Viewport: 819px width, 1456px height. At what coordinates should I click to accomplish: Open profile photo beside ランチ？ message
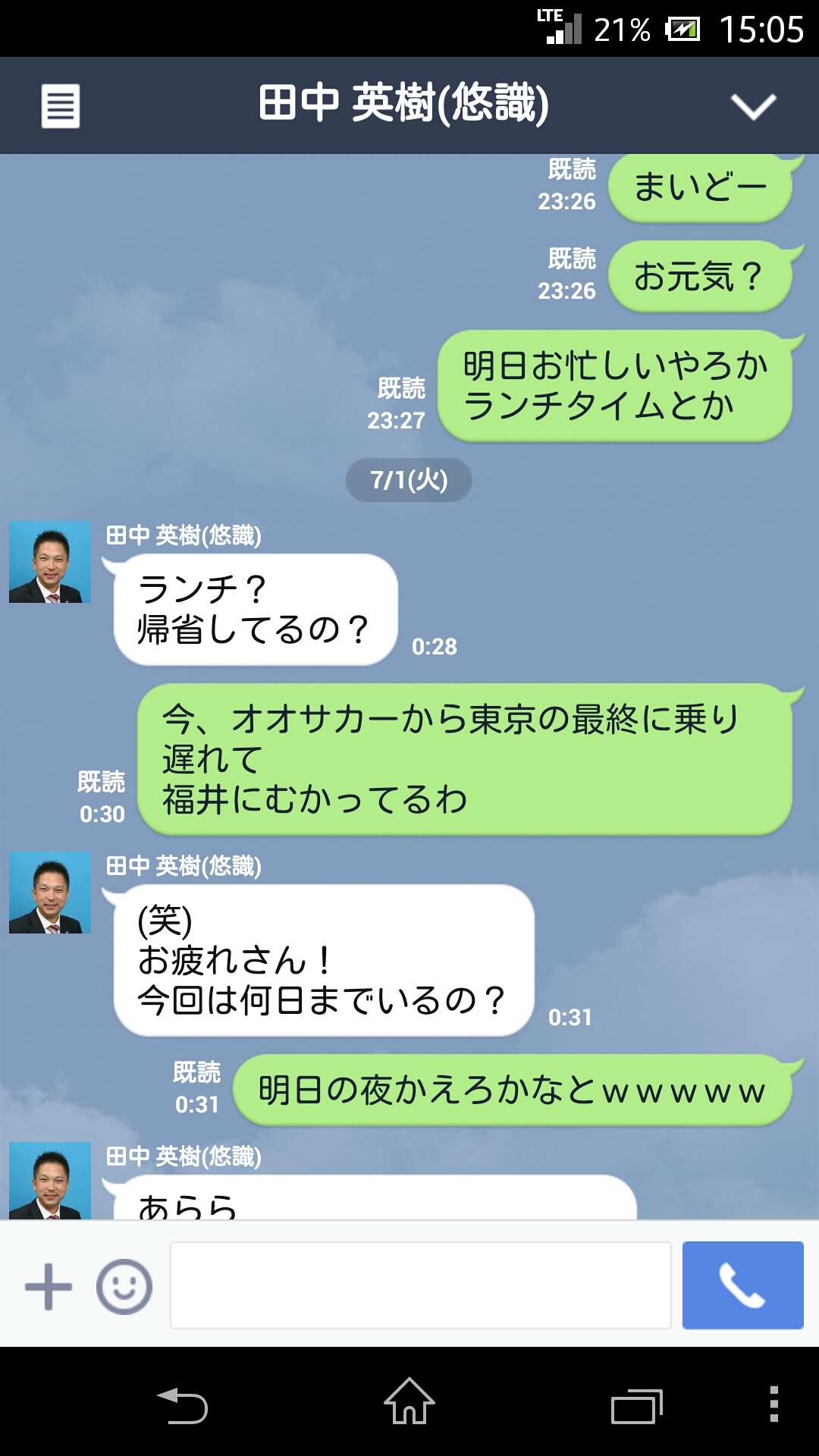coord(50,562)
